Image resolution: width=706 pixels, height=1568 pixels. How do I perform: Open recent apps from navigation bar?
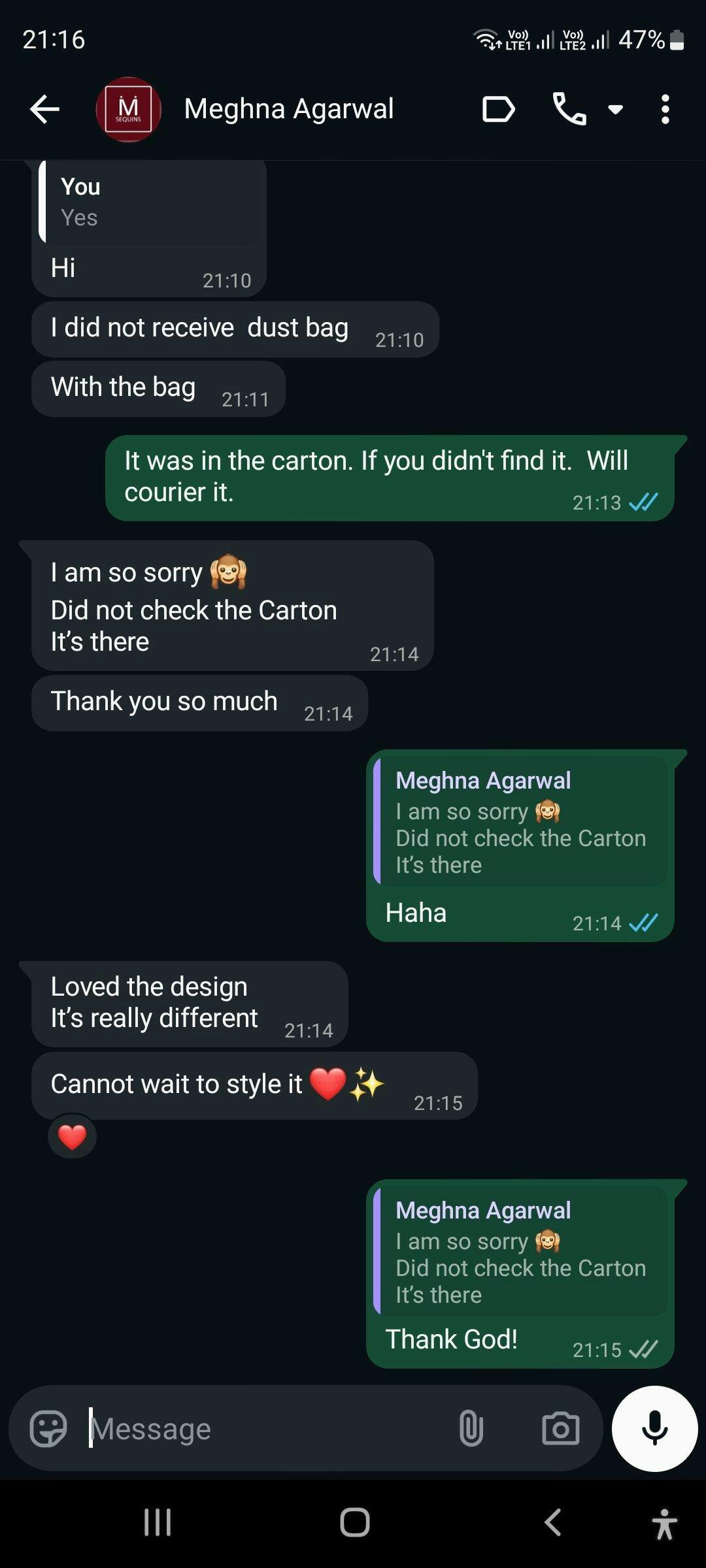click(158, 1523)
